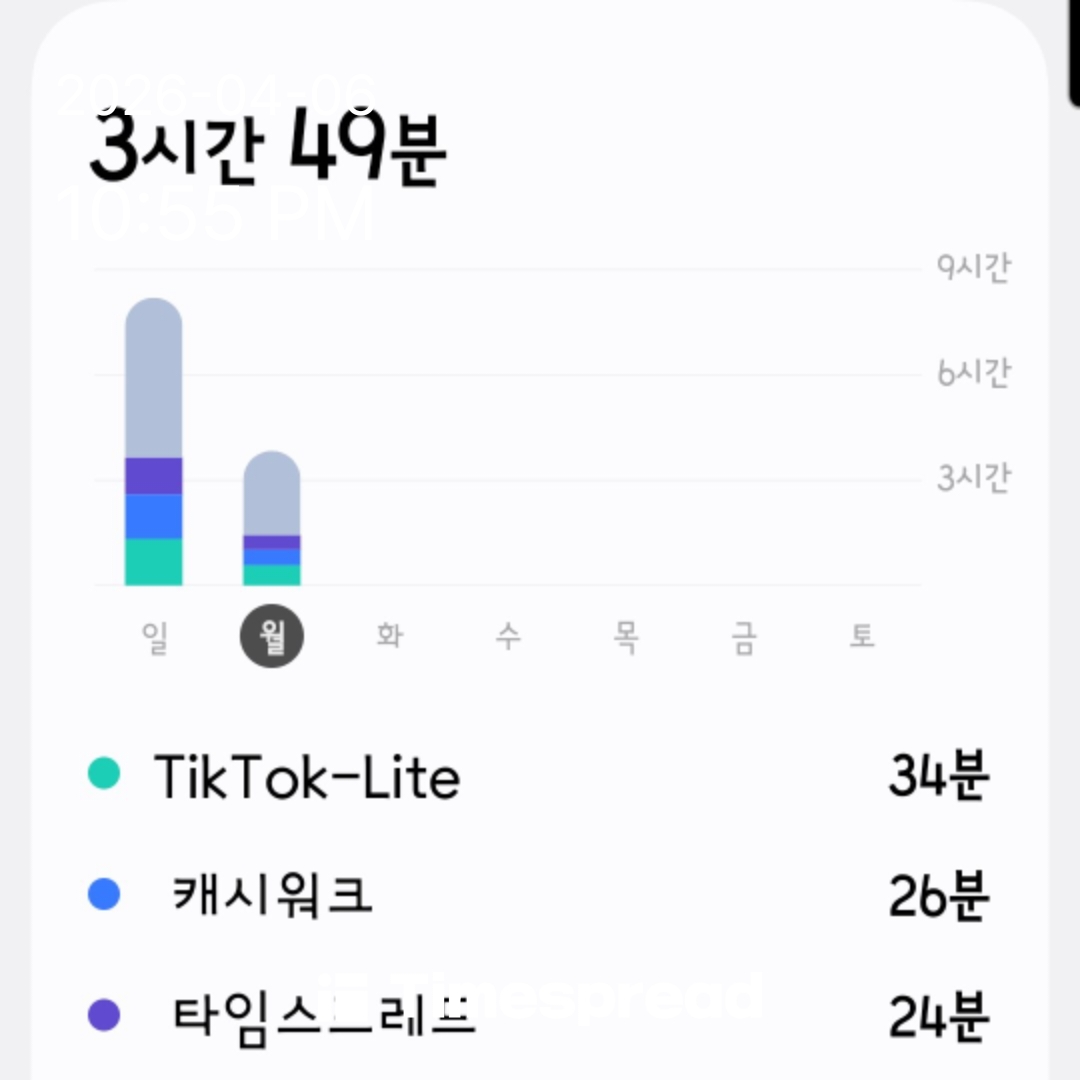This screenshot has height=1080, width=1080.
Task: Select Sunday (일) in the weekly chart
Action: [154, 637]
